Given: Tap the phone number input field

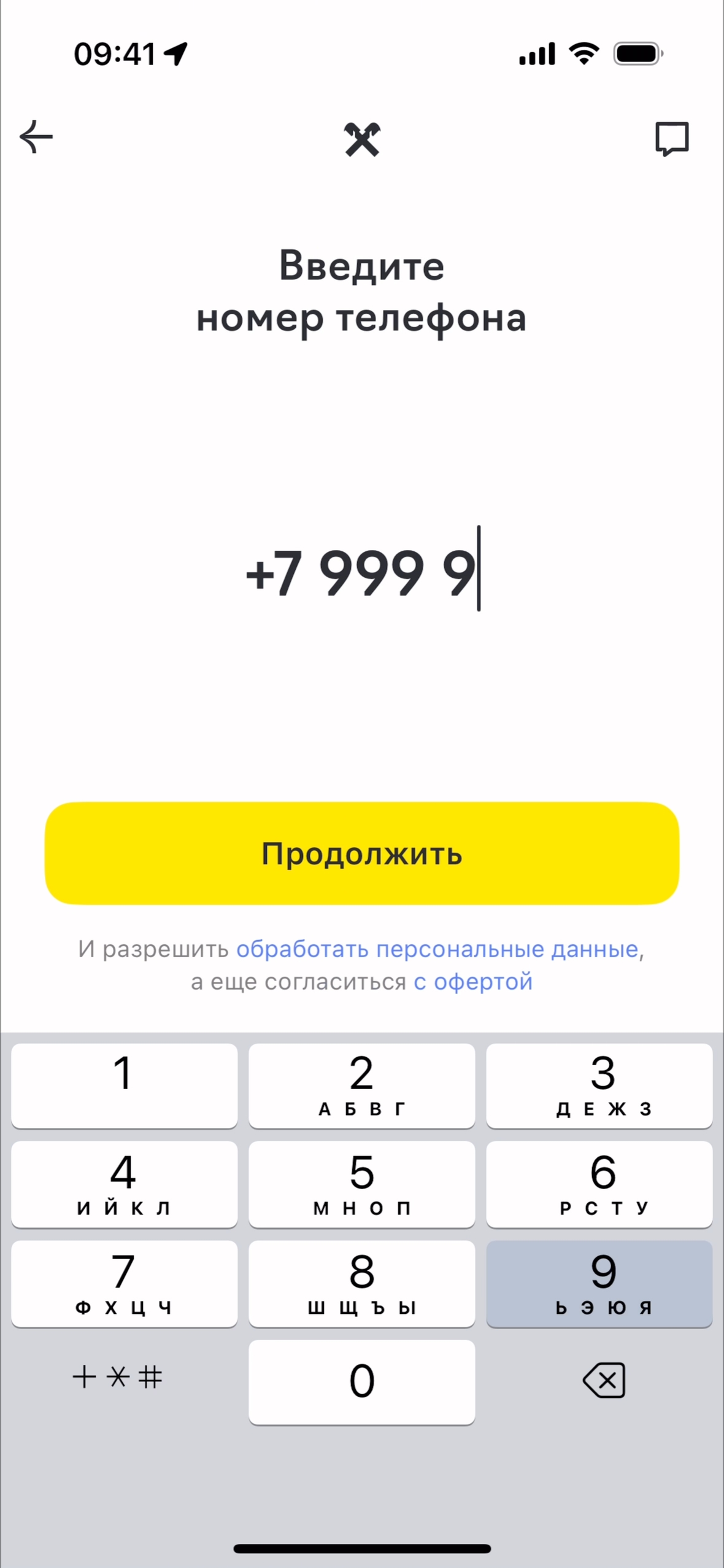Looking at the screenshot, I should click(362, 572).
